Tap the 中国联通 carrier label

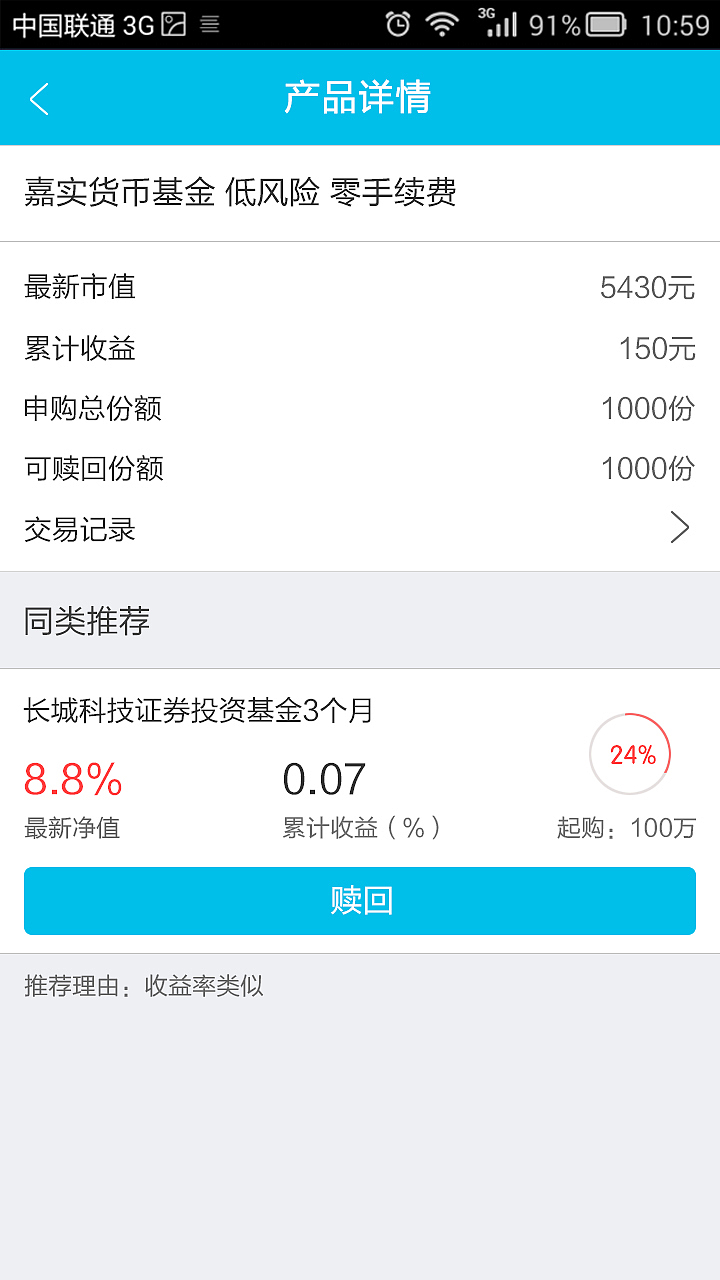(x=62, y=22)
